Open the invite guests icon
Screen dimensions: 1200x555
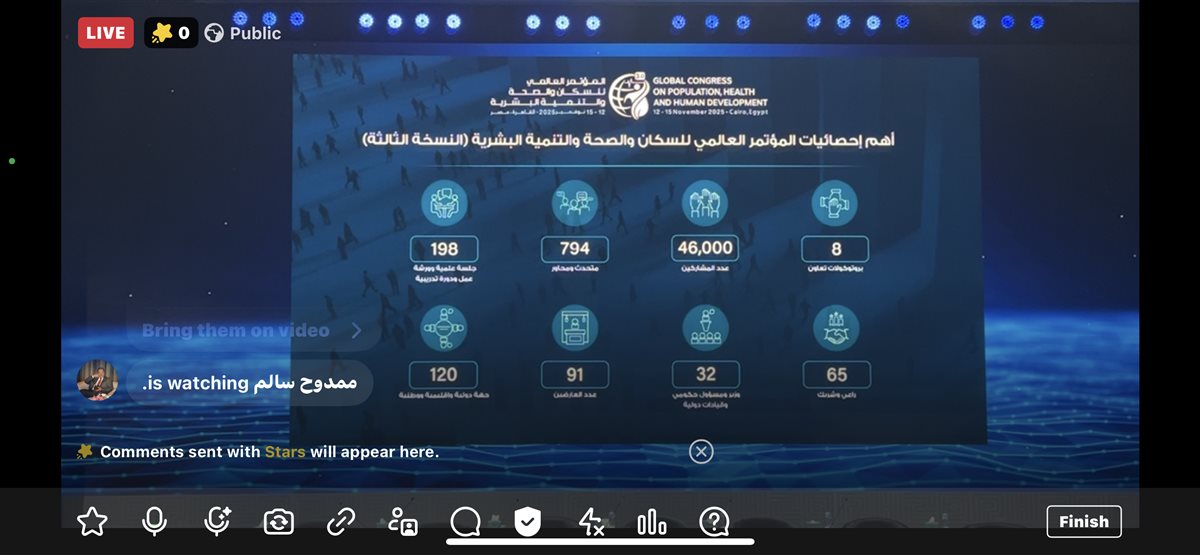(403, 521)
